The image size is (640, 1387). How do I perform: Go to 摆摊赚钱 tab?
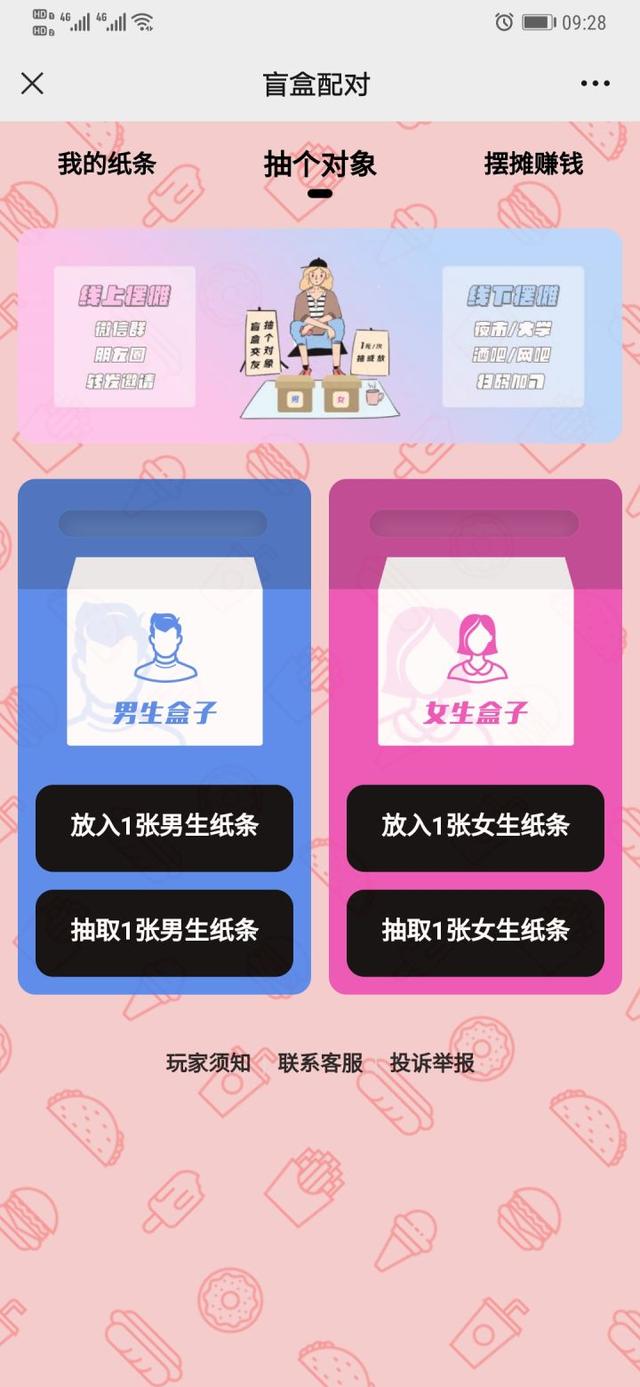tap(533, 164)
